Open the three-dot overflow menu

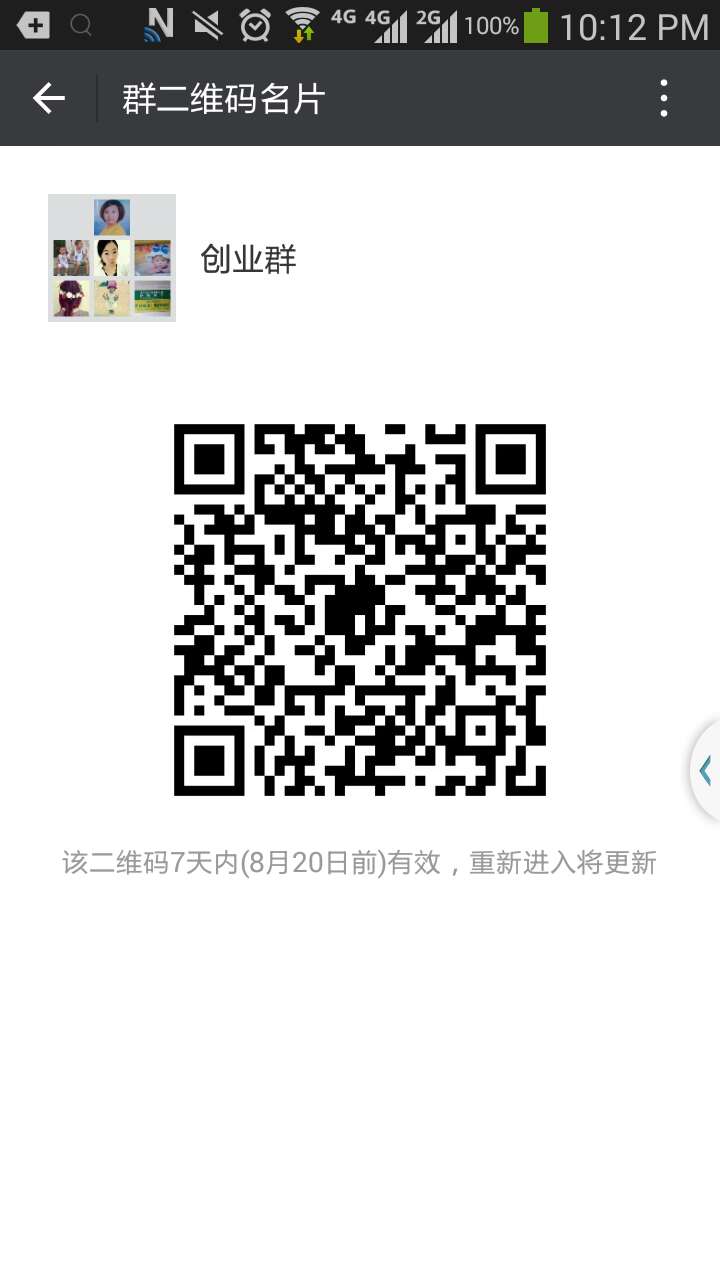[x=664, y=99]
